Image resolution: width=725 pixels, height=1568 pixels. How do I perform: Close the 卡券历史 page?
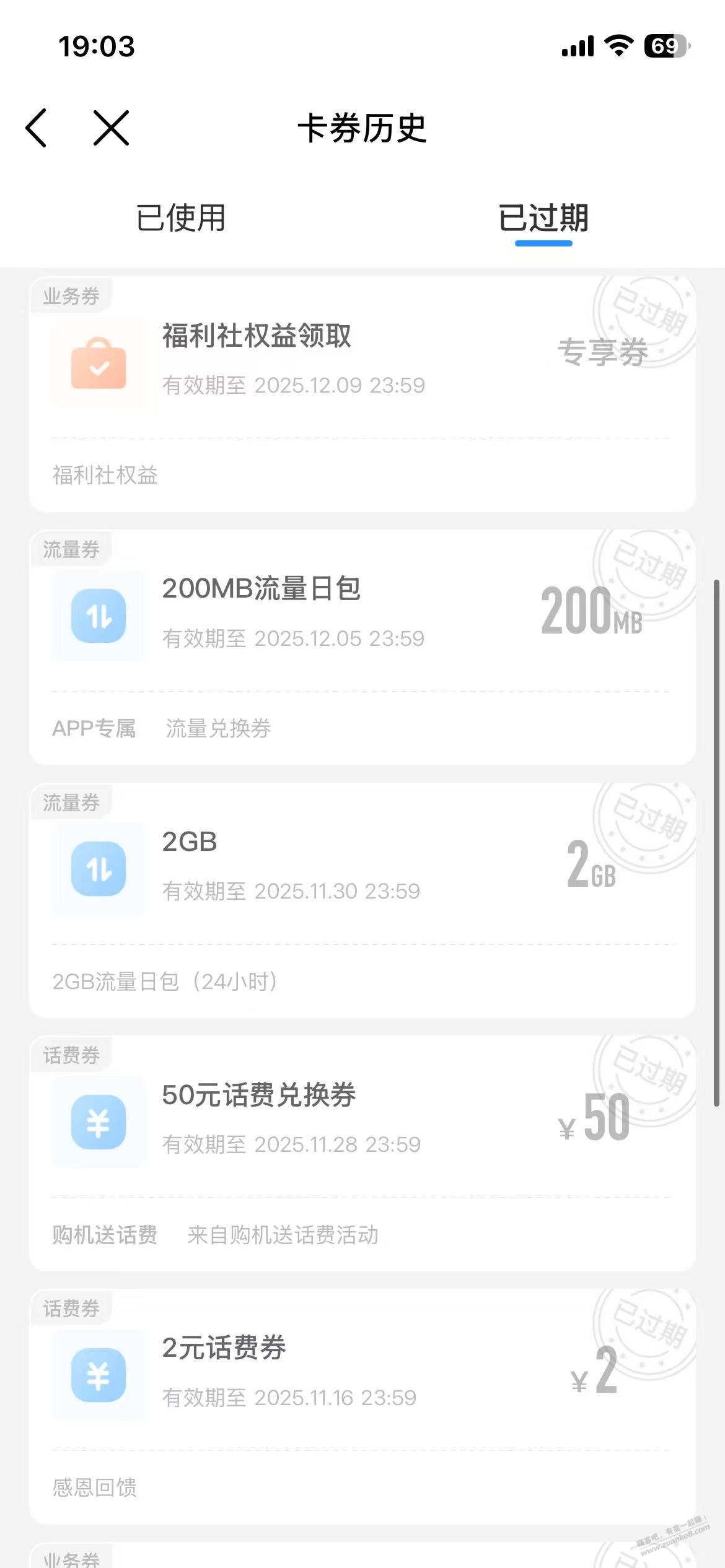pos(112,128)
